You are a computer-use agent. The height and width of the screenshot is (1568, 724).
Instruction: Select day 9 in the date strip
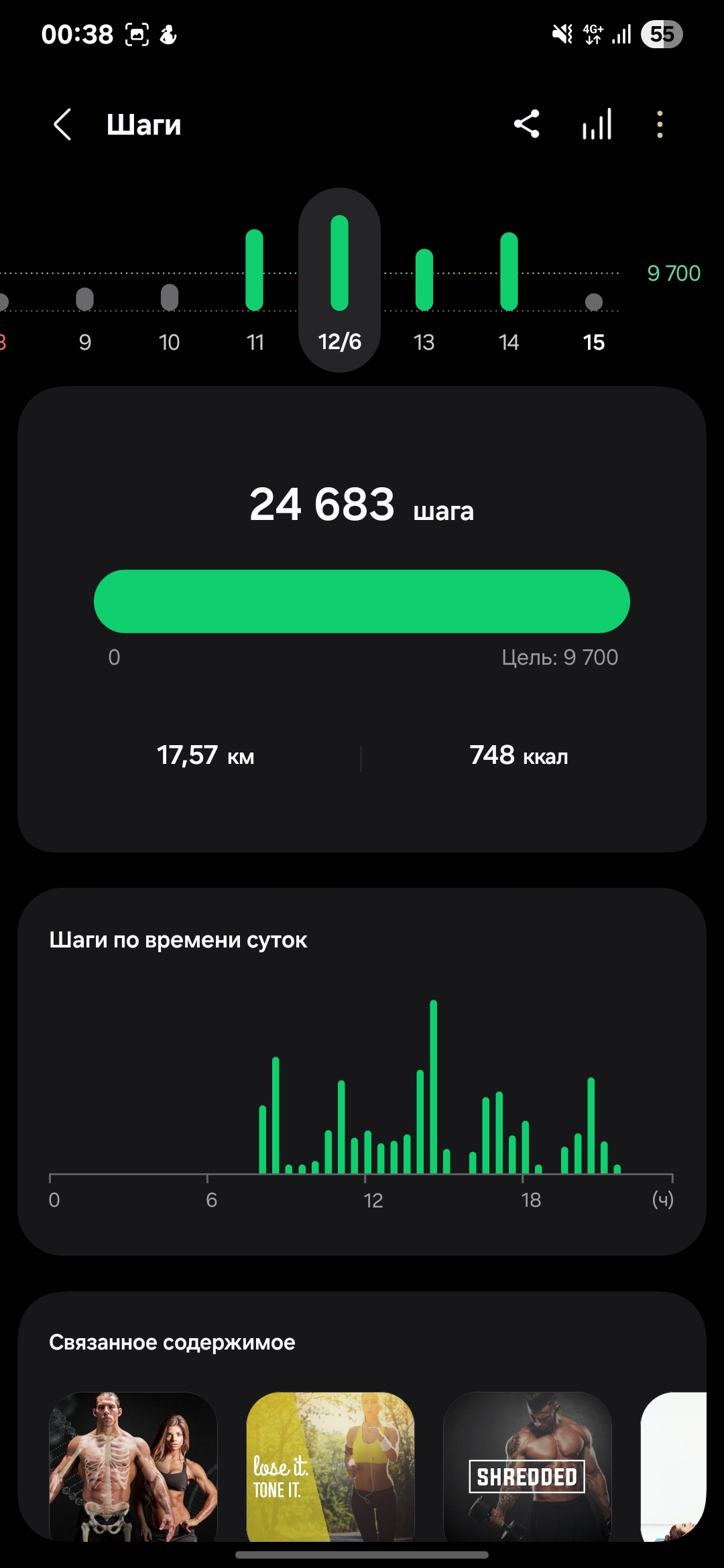point(85,315)
